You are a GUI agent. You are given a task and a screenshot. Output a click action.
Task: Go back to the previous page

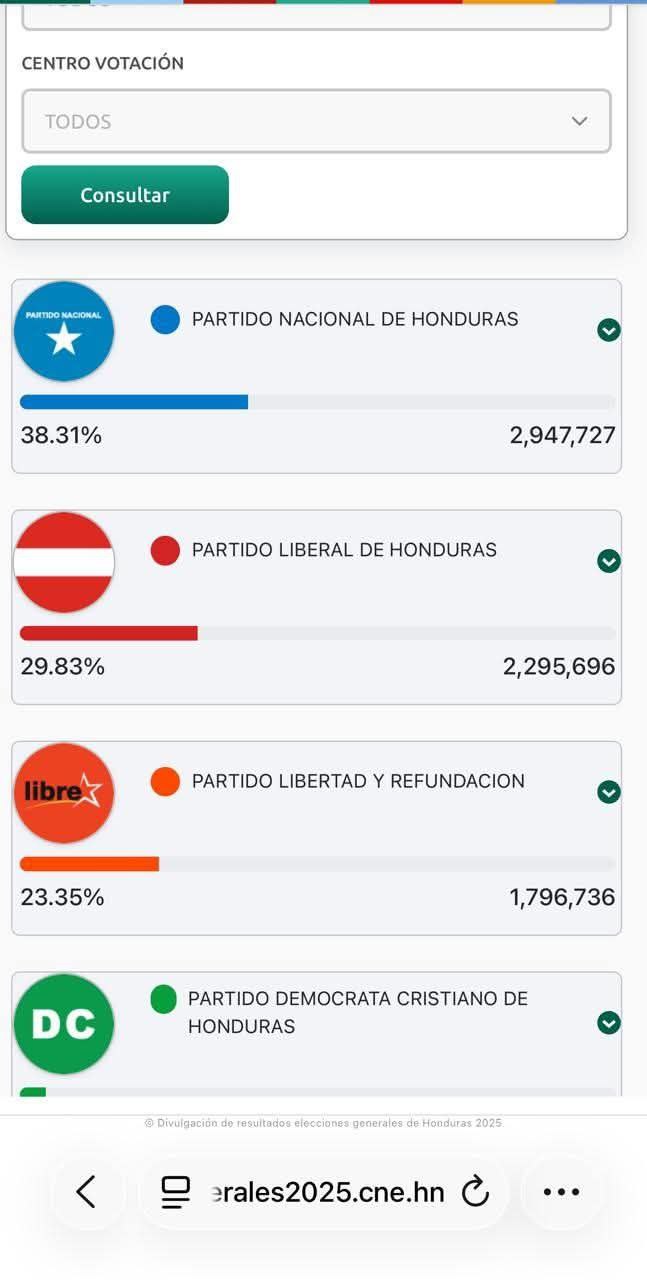87,1191
